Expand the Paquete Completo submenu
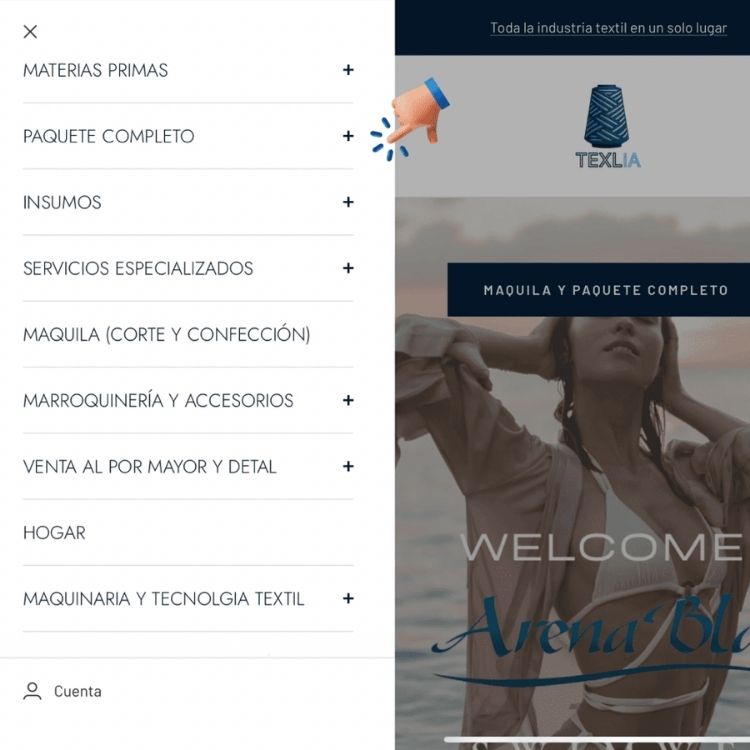750x750 pixels. pyautogui.click(x=348, y=136)
